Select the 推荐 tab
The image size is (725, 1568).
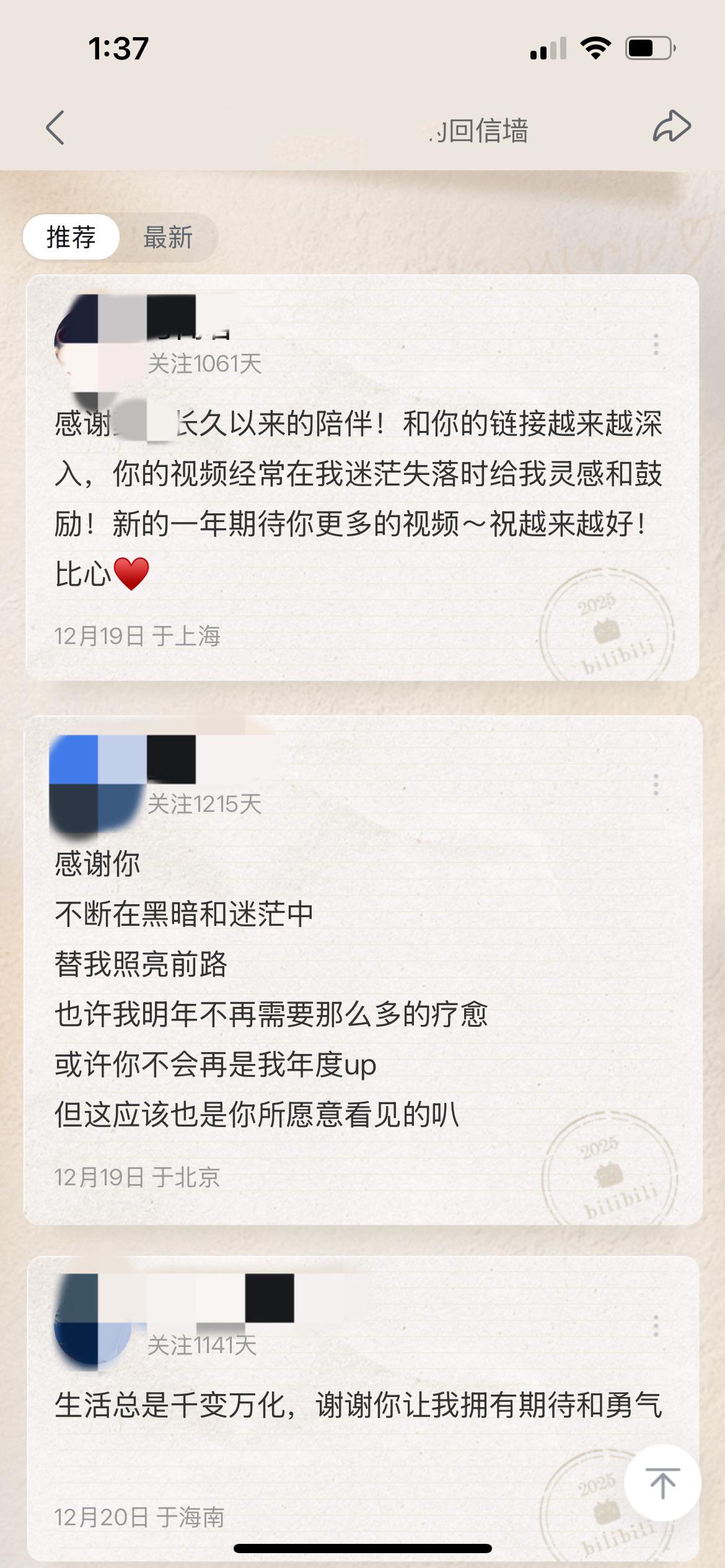(72, 237)
